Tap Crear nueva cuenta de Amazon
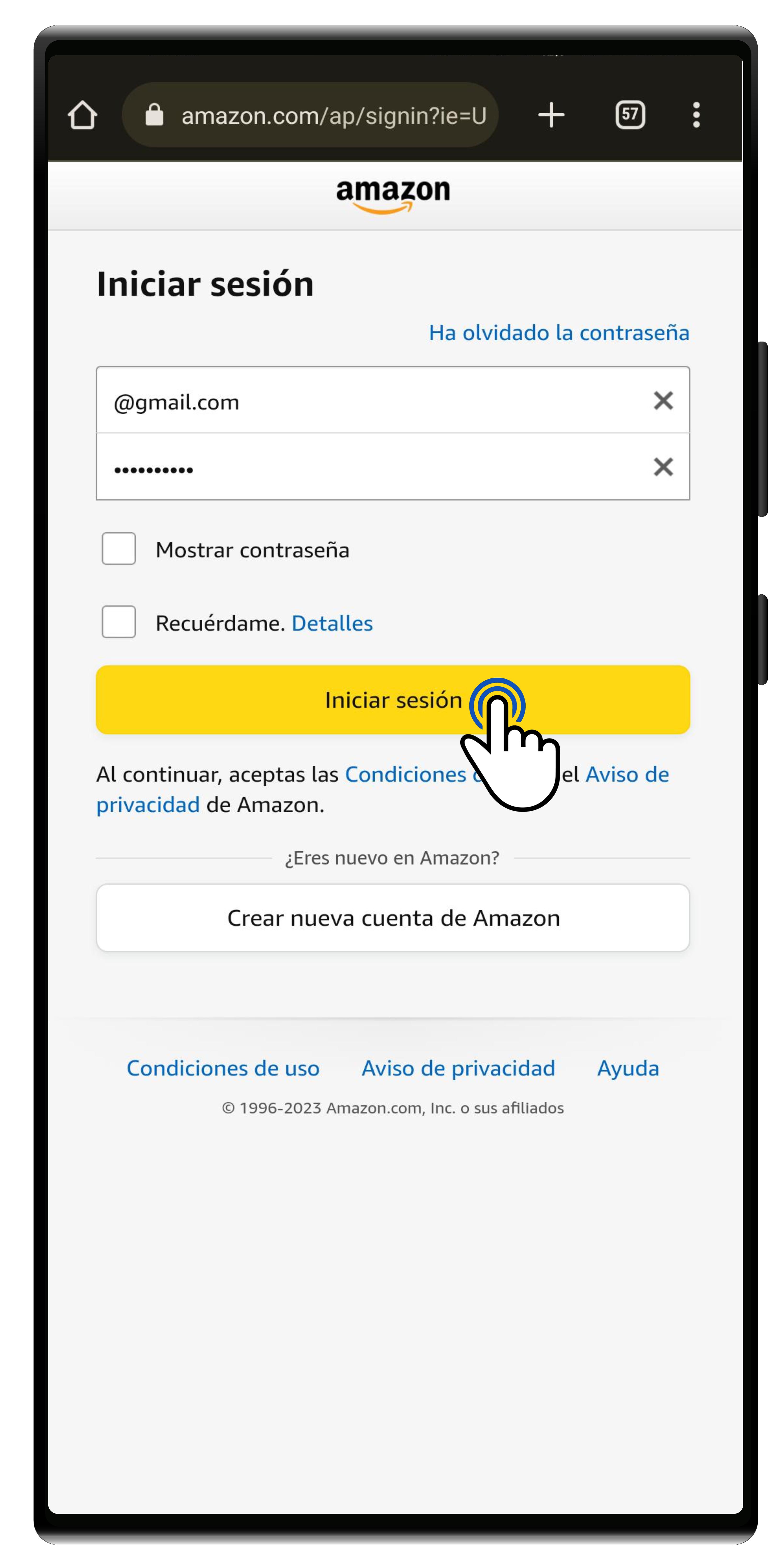 tap(392, 918)
